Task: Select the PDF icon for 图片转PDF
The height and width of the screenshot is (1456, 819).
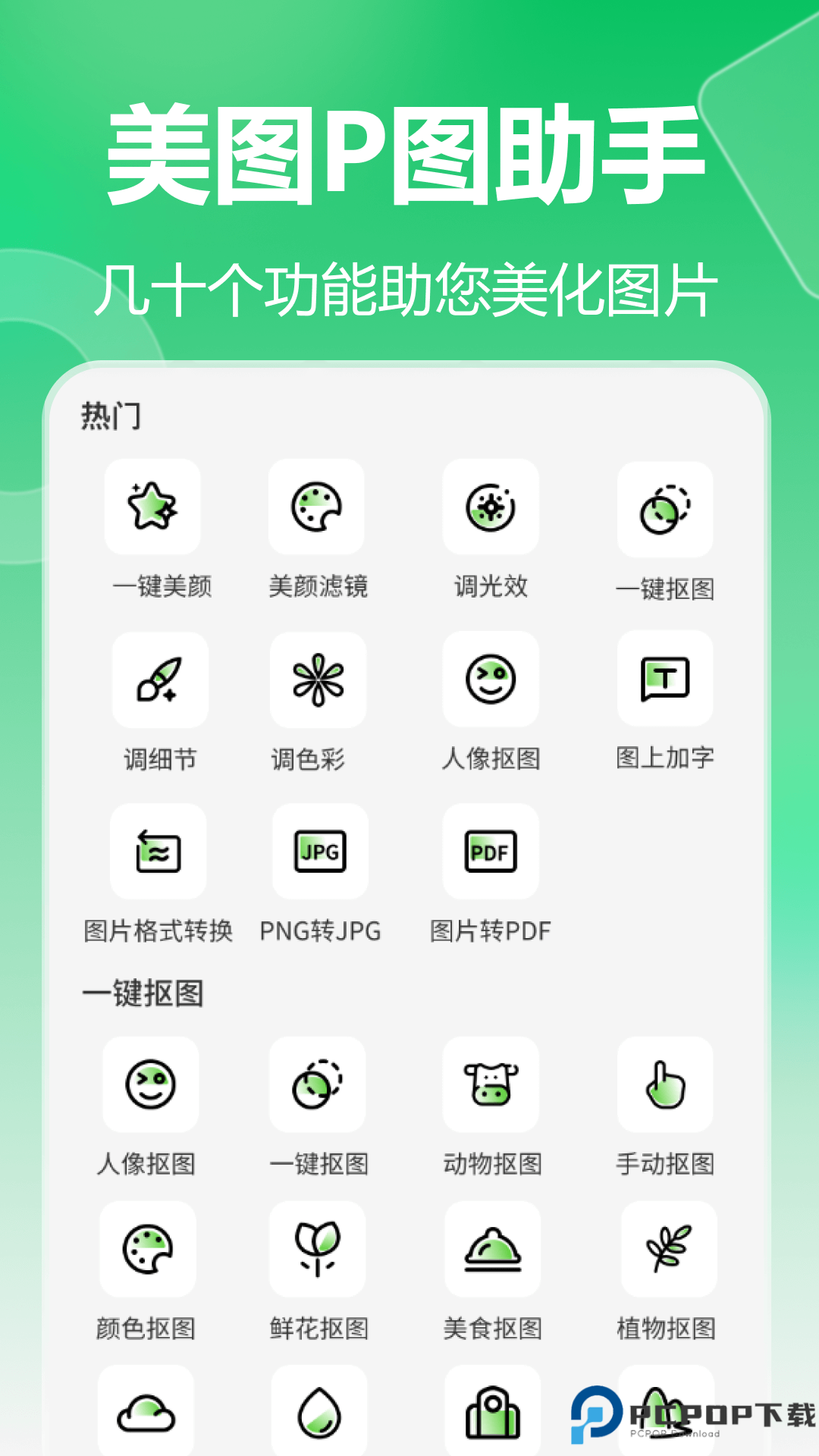Action: (491, 852)
